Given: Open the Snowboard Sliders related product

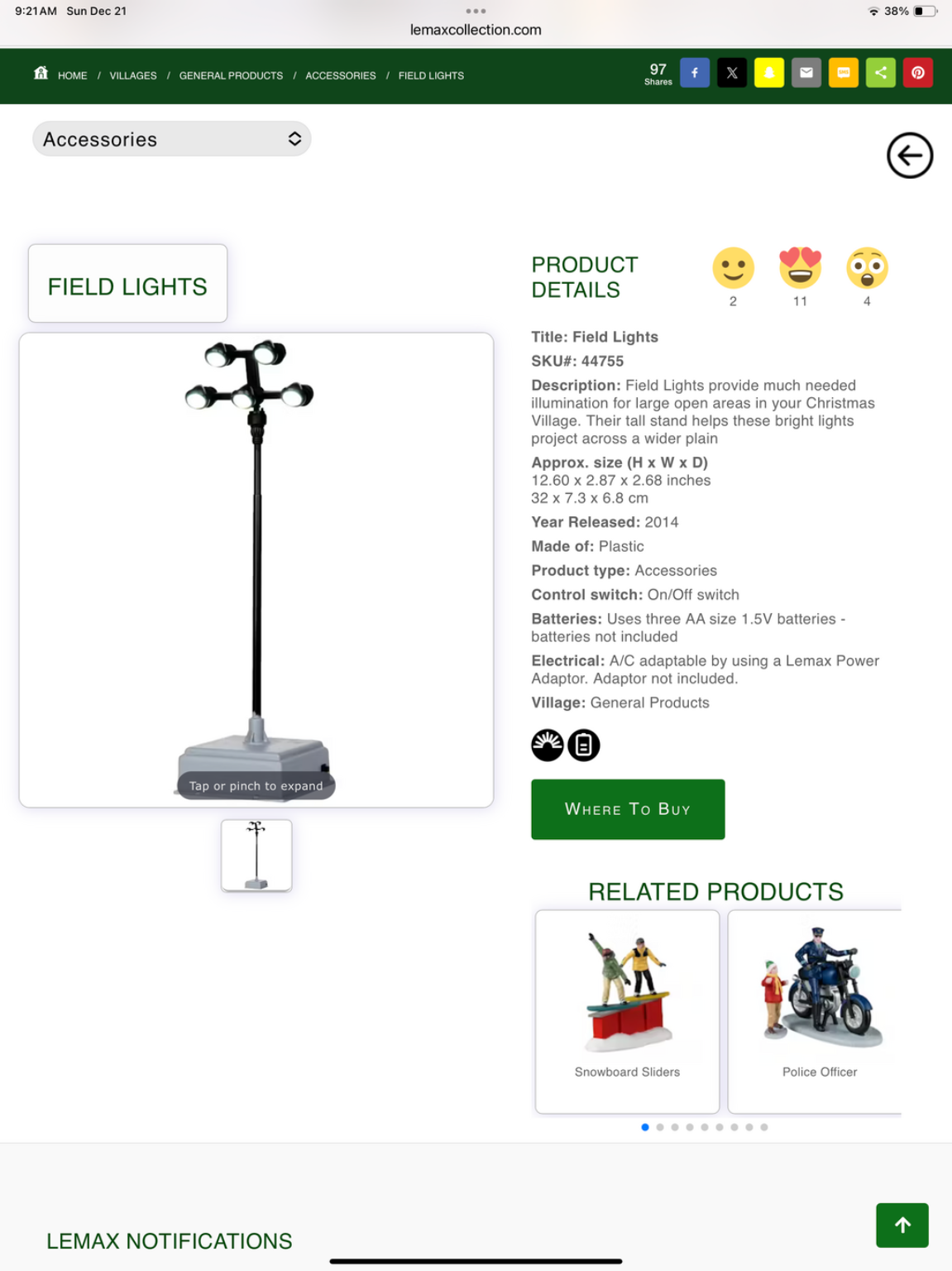Looking at the screenshot, I should [627, 1010].
